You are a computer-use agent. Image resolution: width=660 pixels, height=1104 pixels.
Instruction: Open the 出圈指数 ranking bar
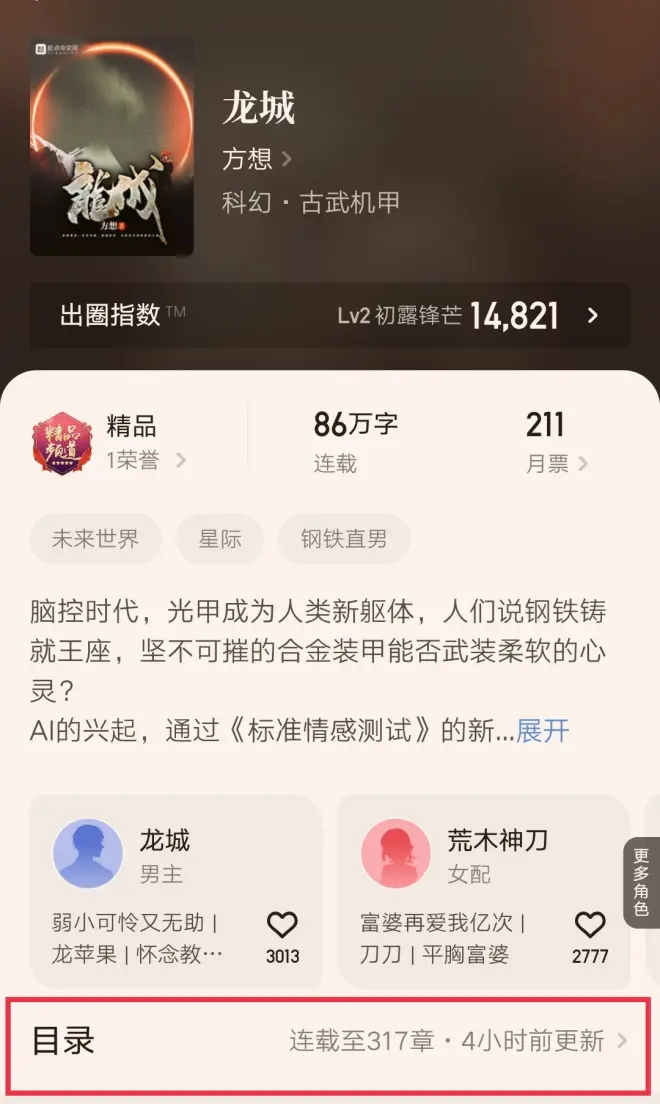click(x=329, y=316)
